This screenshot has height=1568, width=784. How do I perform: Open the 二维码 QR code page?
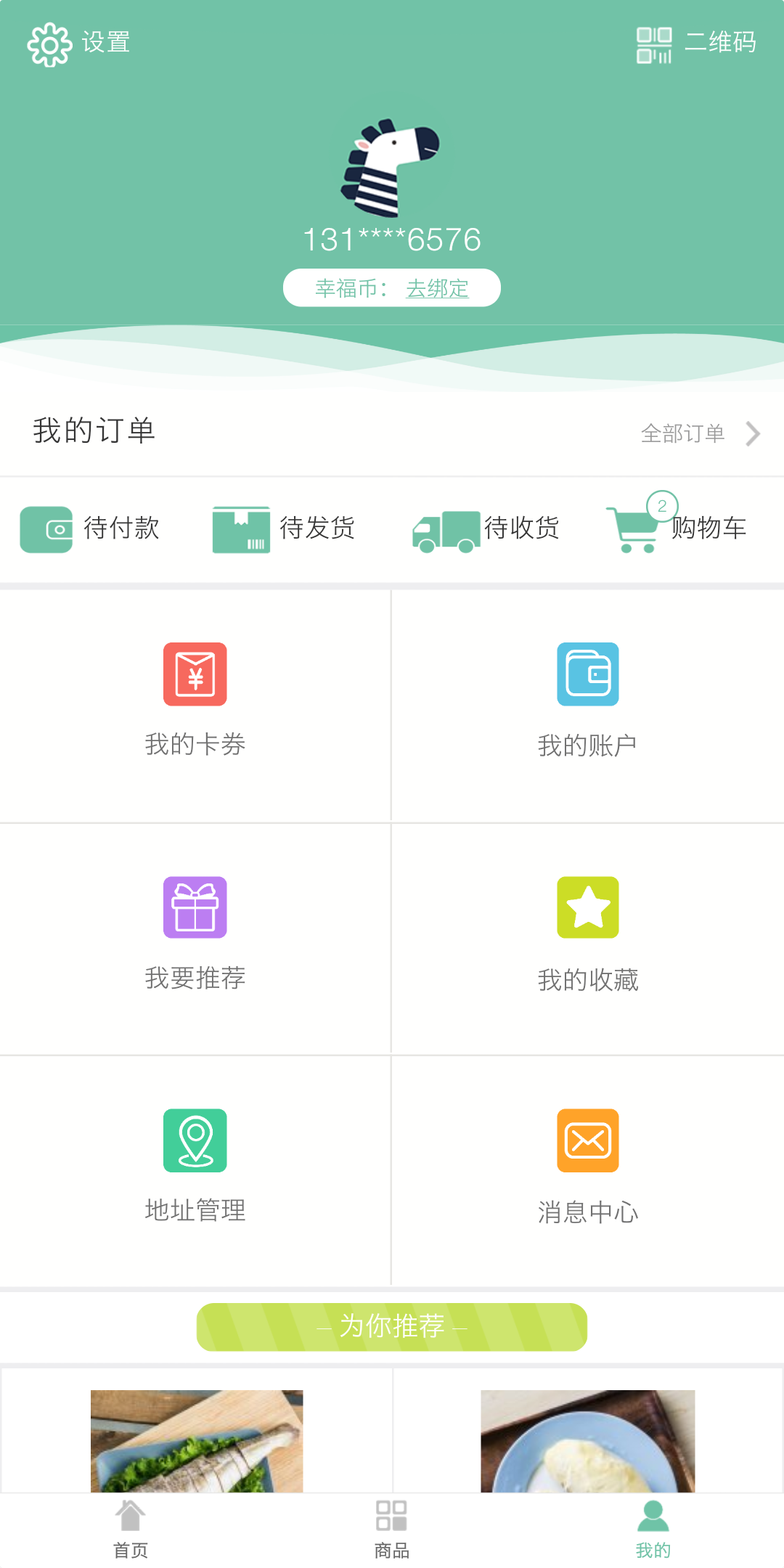[x=696, y=44]
